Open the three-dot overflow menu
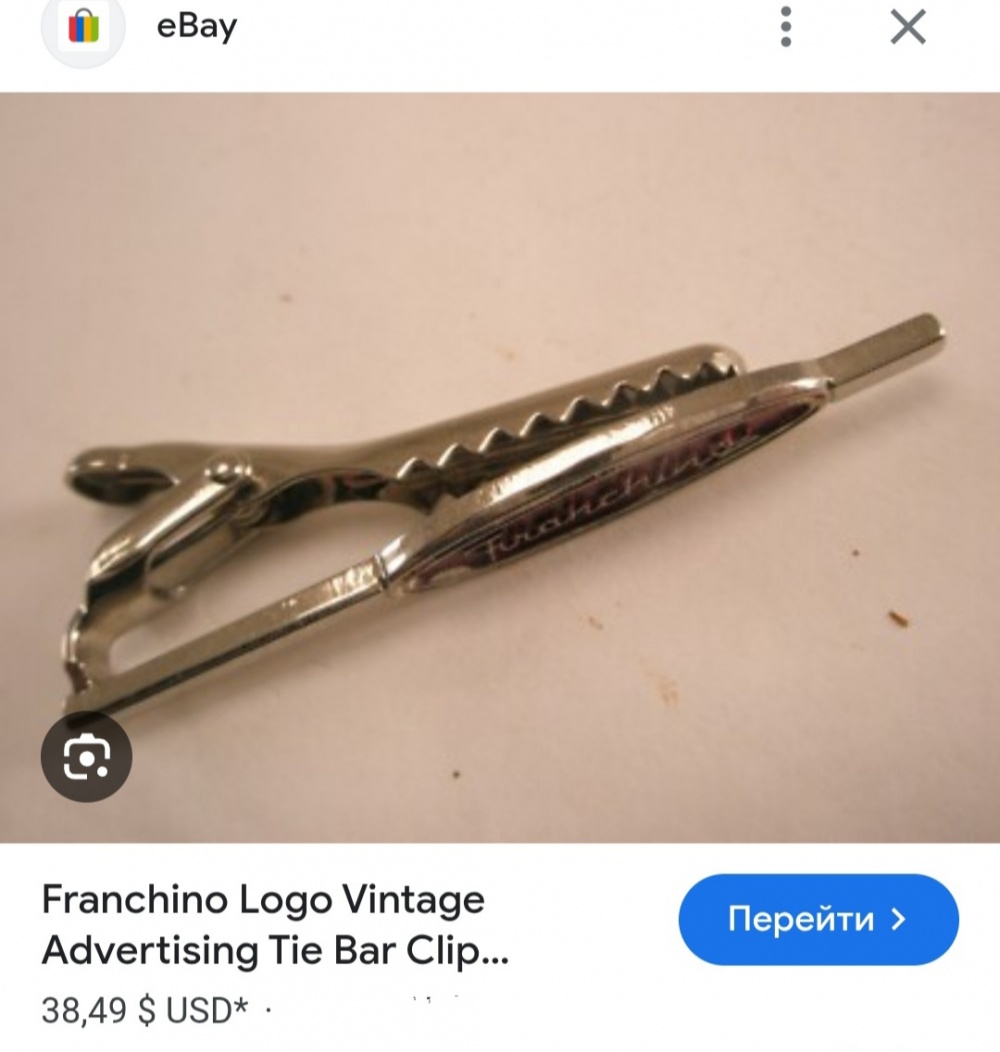 786,27
